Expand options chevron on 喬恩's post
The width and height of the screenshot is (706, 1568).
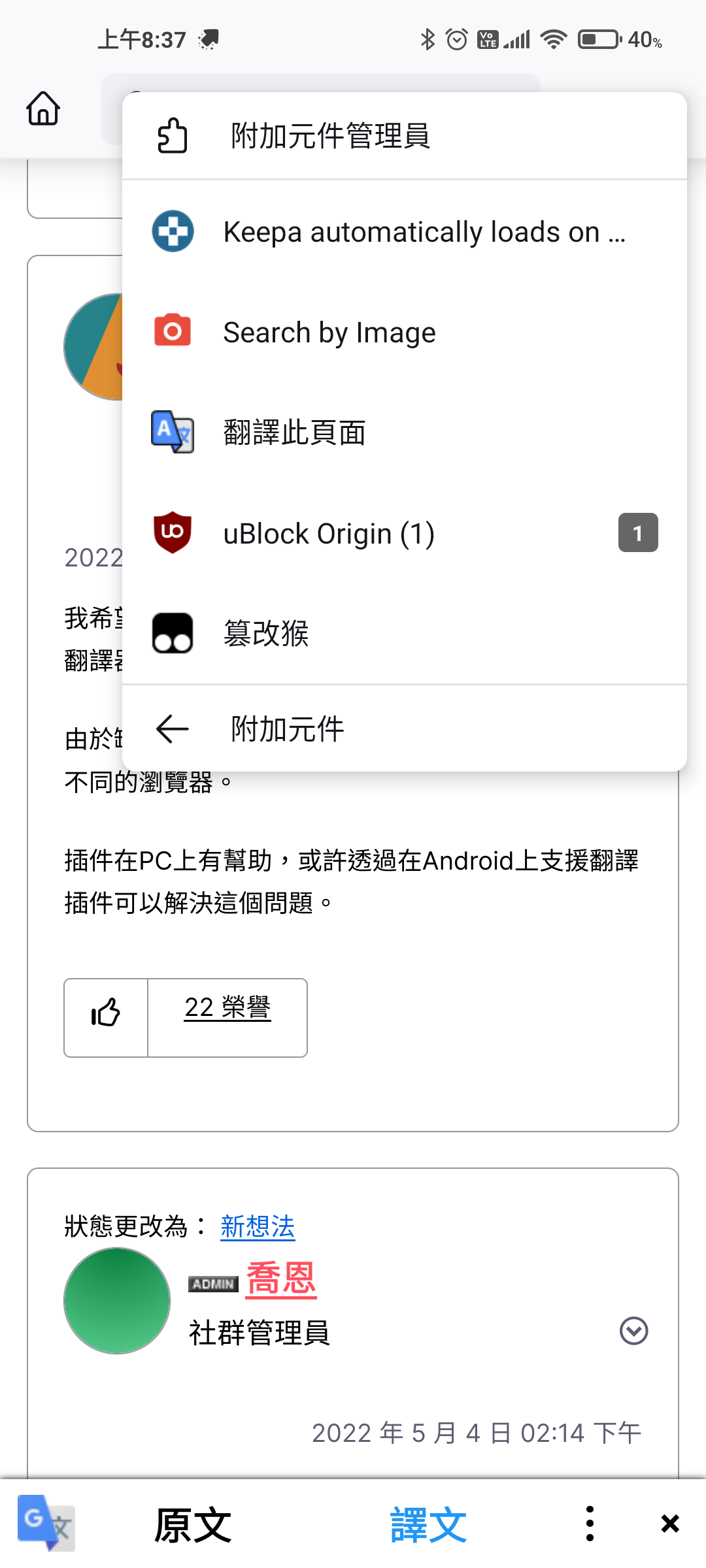click(633, 1331)
